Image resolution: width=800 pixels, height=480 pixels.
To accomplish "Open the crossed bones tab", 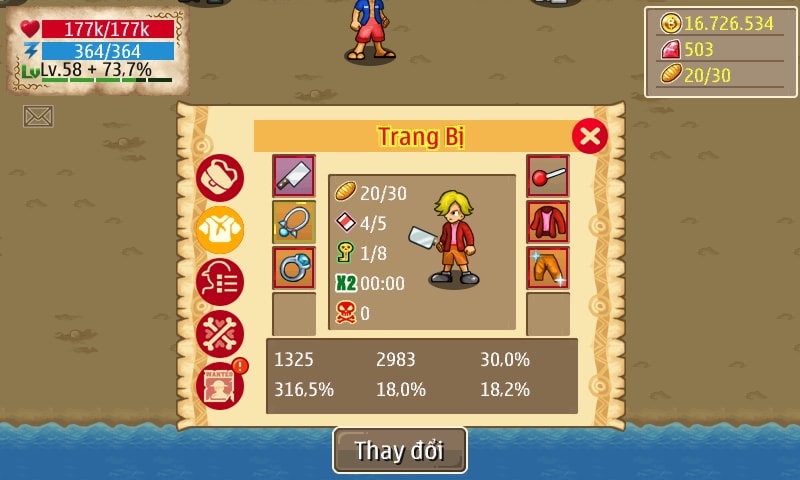I will pos(219,334).
